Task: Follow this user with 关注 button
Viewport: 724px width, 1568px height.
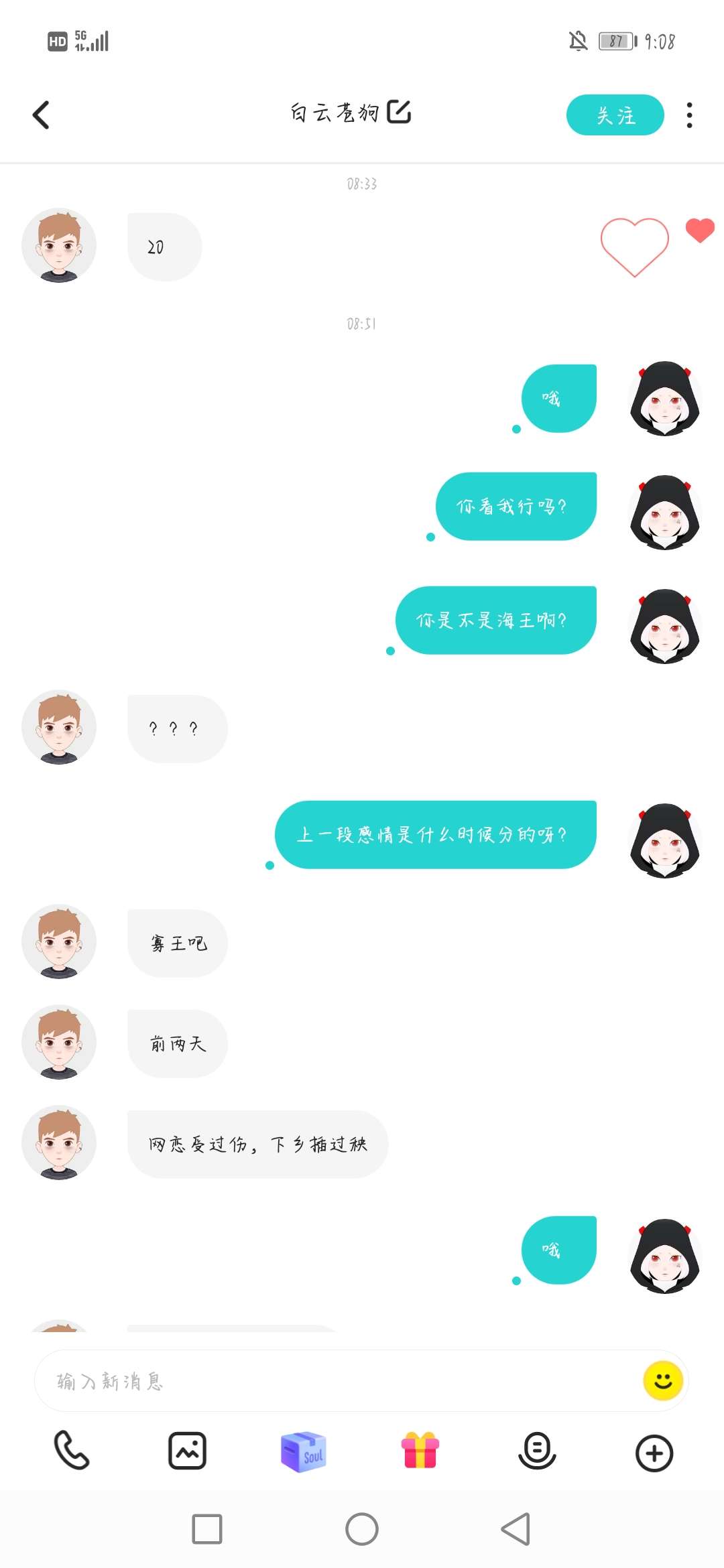Action: [x=615, y=115]
